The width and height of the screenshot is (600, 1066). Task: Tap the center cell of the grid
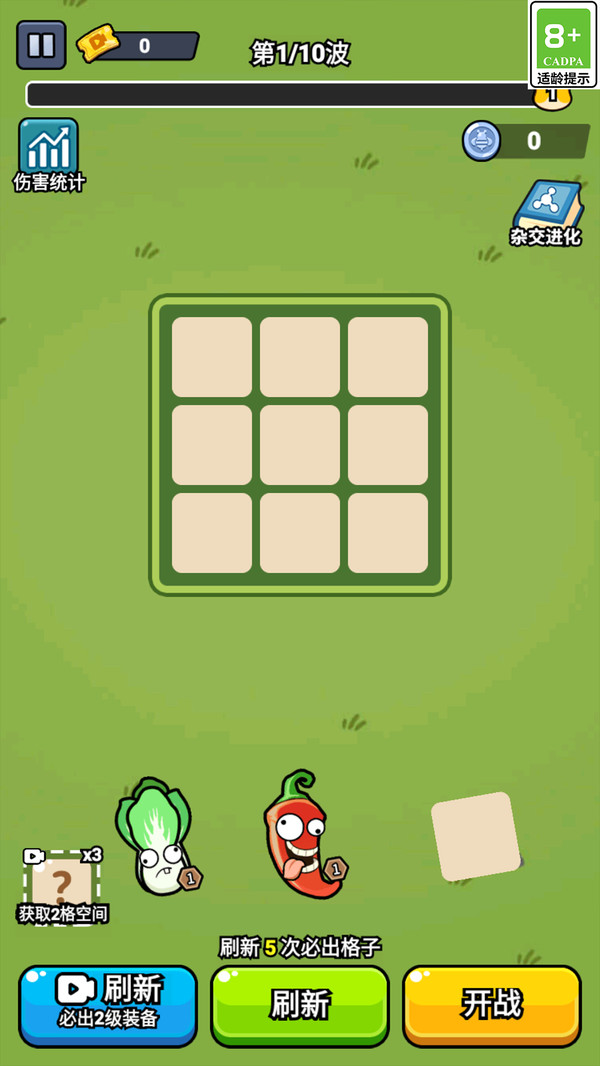tap(300, 445)
